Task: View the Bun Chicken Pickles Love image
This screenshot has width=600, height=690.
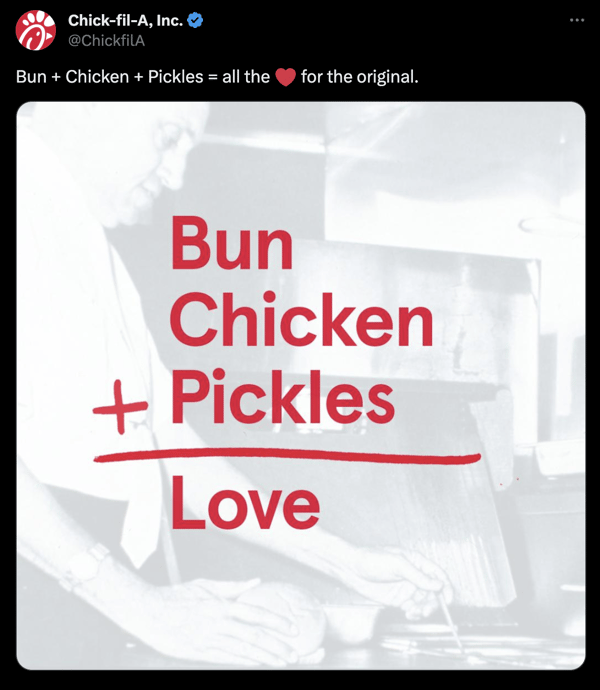Action: tap(300, 385)
